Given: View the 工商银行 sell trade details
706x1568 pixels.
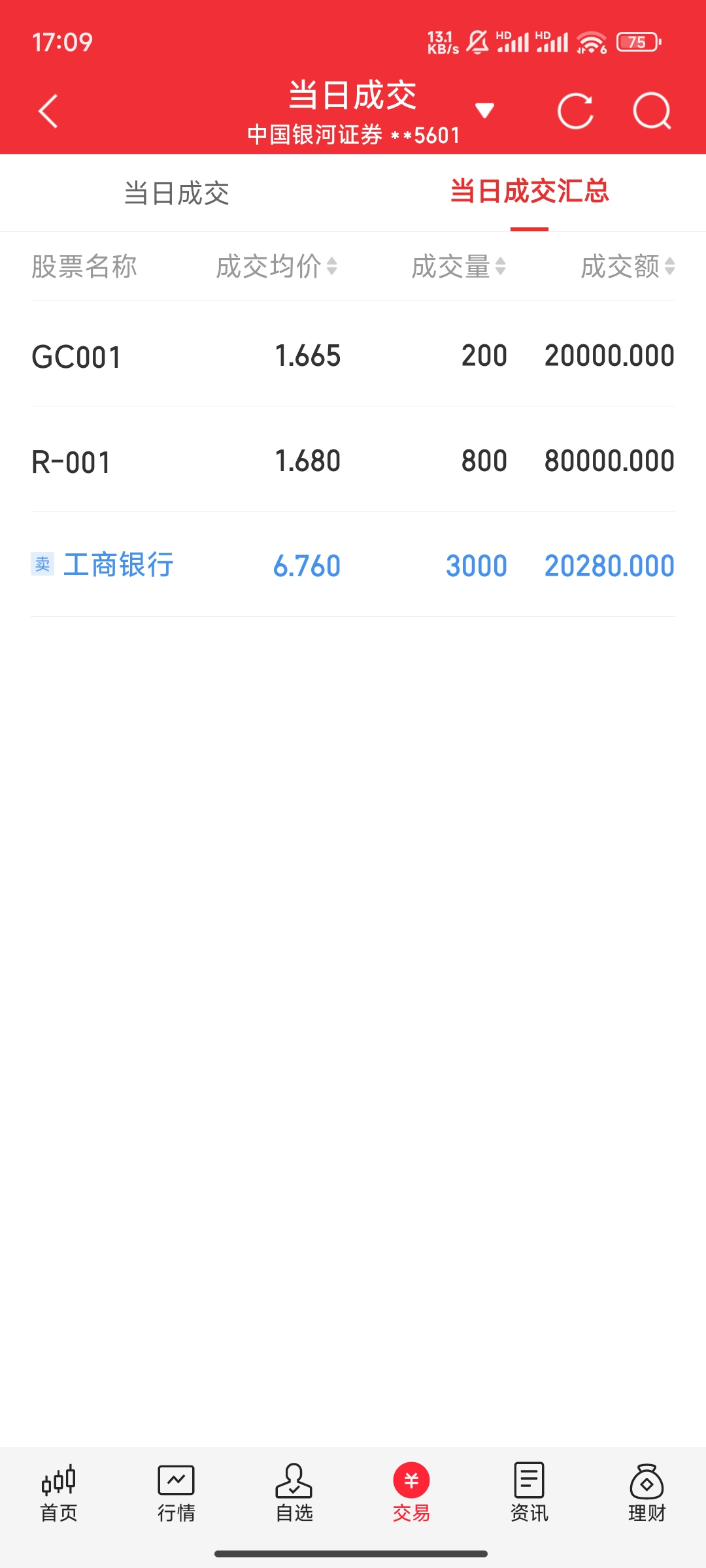Looking at the screenshot, I should click(353, 565).
